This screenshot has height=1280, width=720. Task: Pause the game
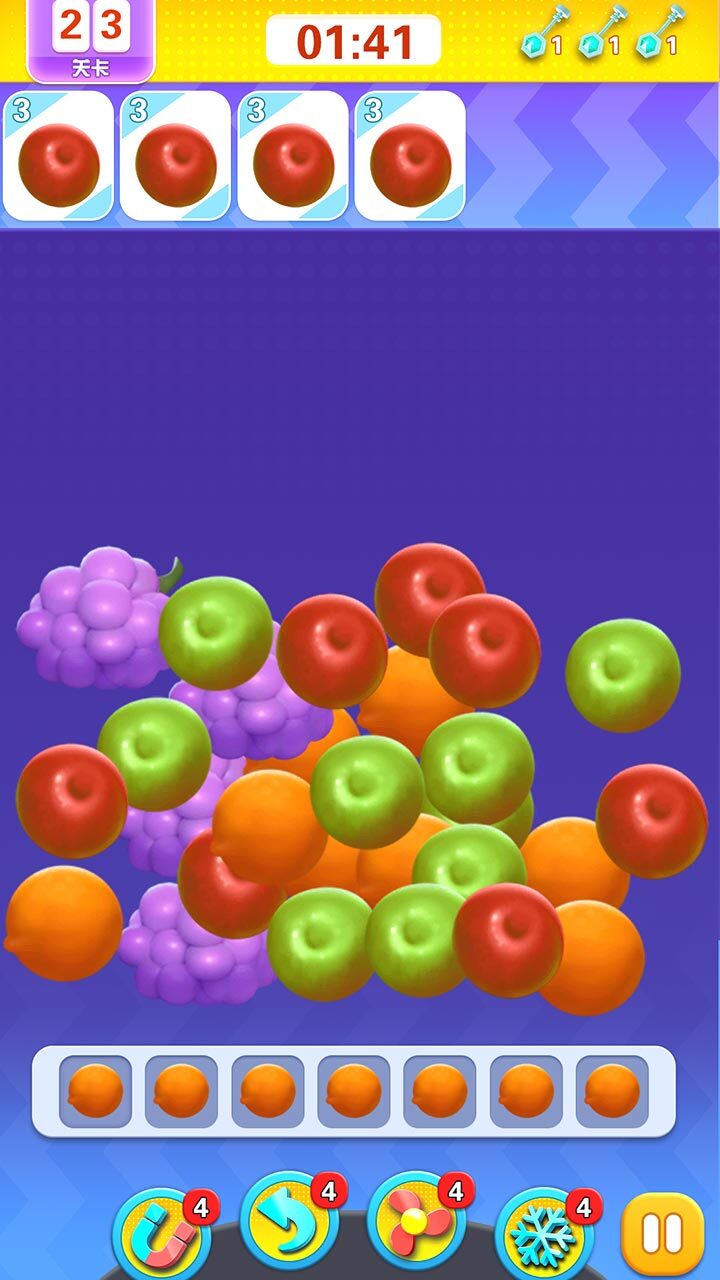click(x=662, y=1234)
